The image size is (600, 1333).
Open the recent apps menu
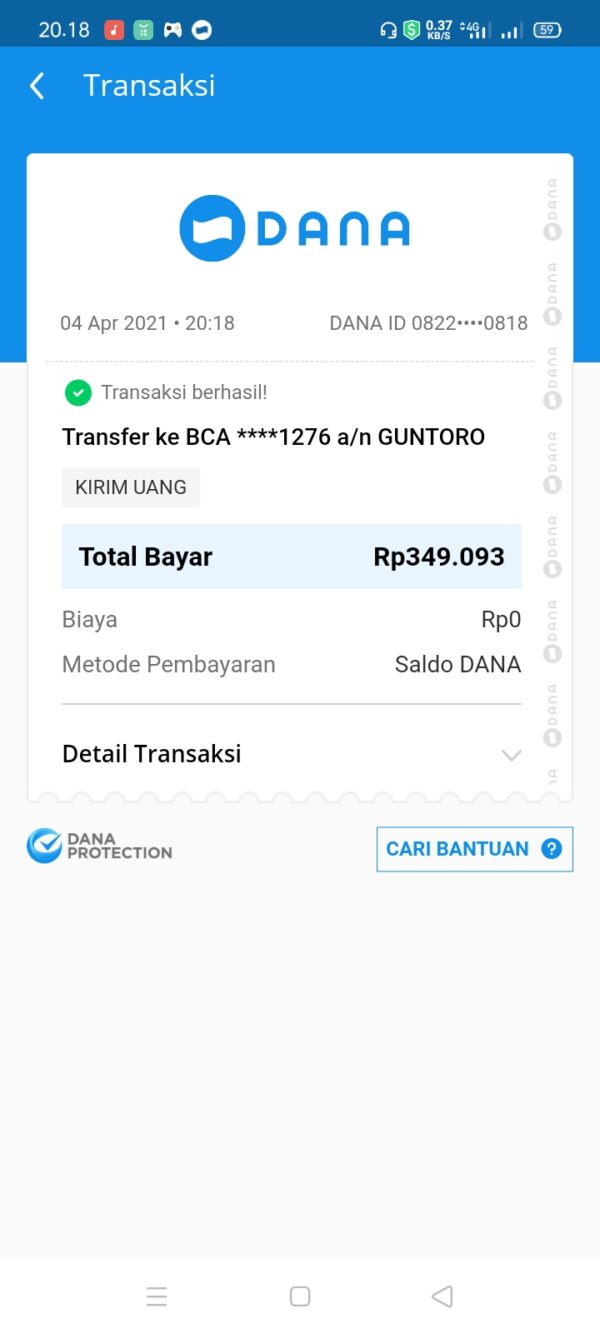157,1296
